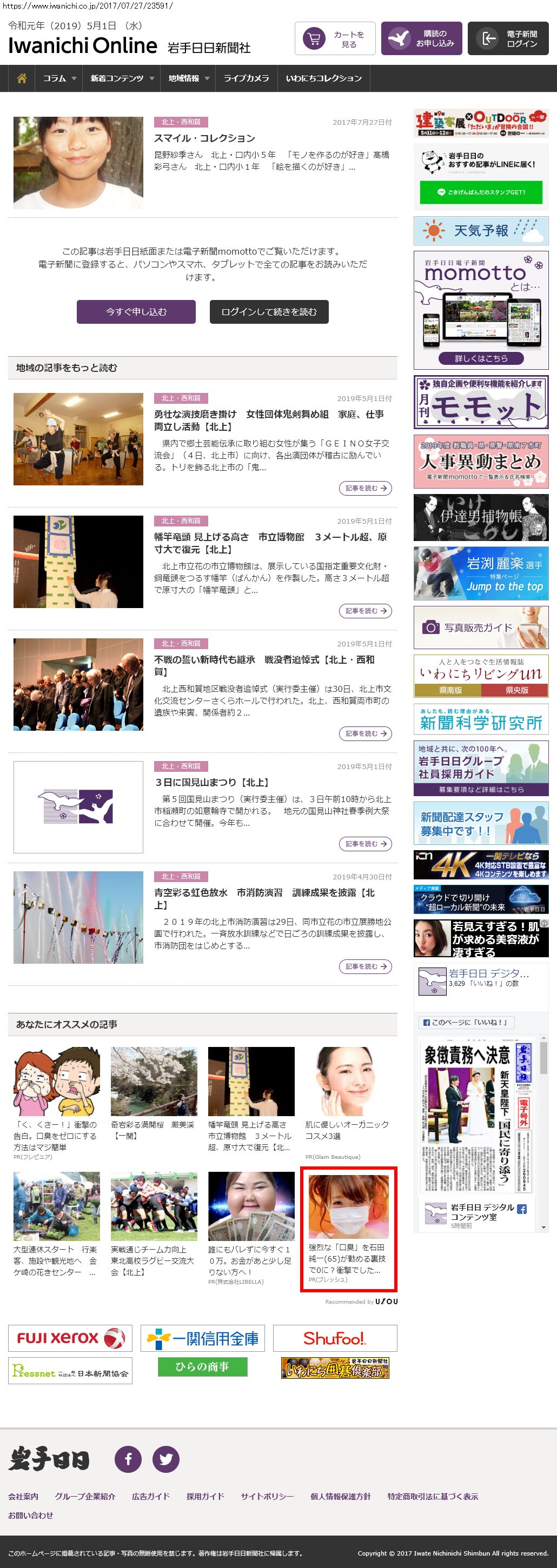Tap ログインして続きを読む button

tap(269, 312)
